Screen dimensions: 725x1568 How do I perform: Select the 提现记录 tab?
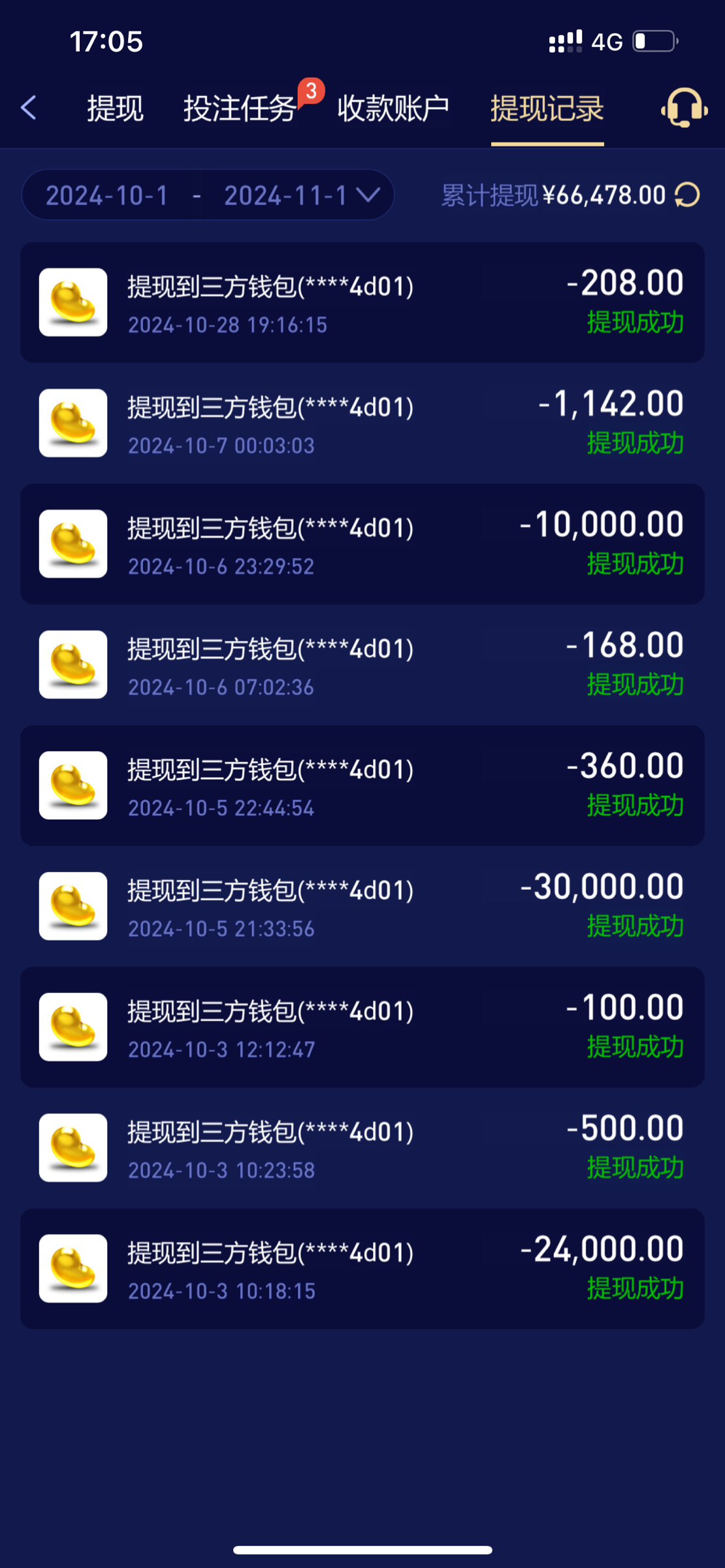click(x=547, y=108)
